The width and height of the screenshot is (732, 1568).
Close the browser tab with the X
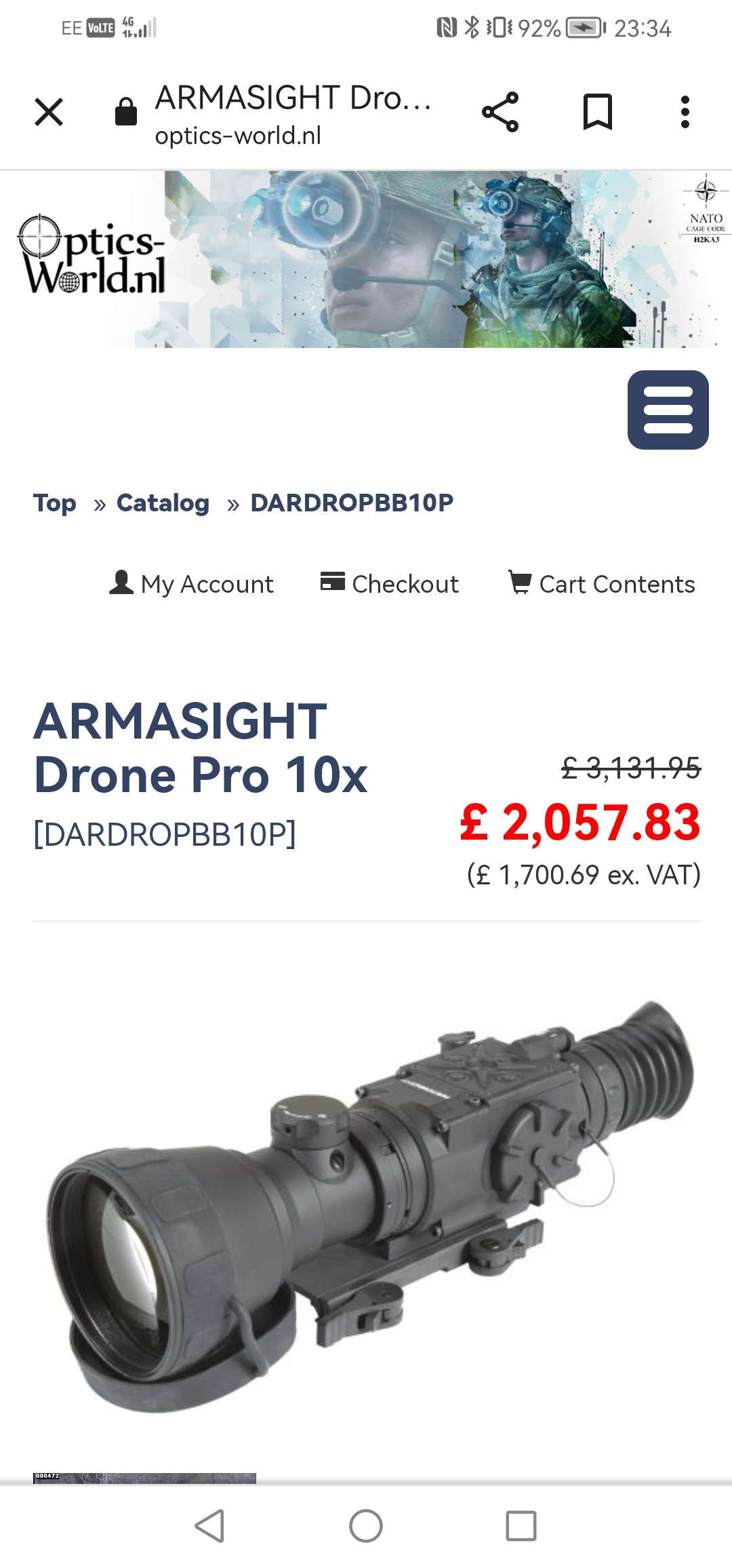49,112
